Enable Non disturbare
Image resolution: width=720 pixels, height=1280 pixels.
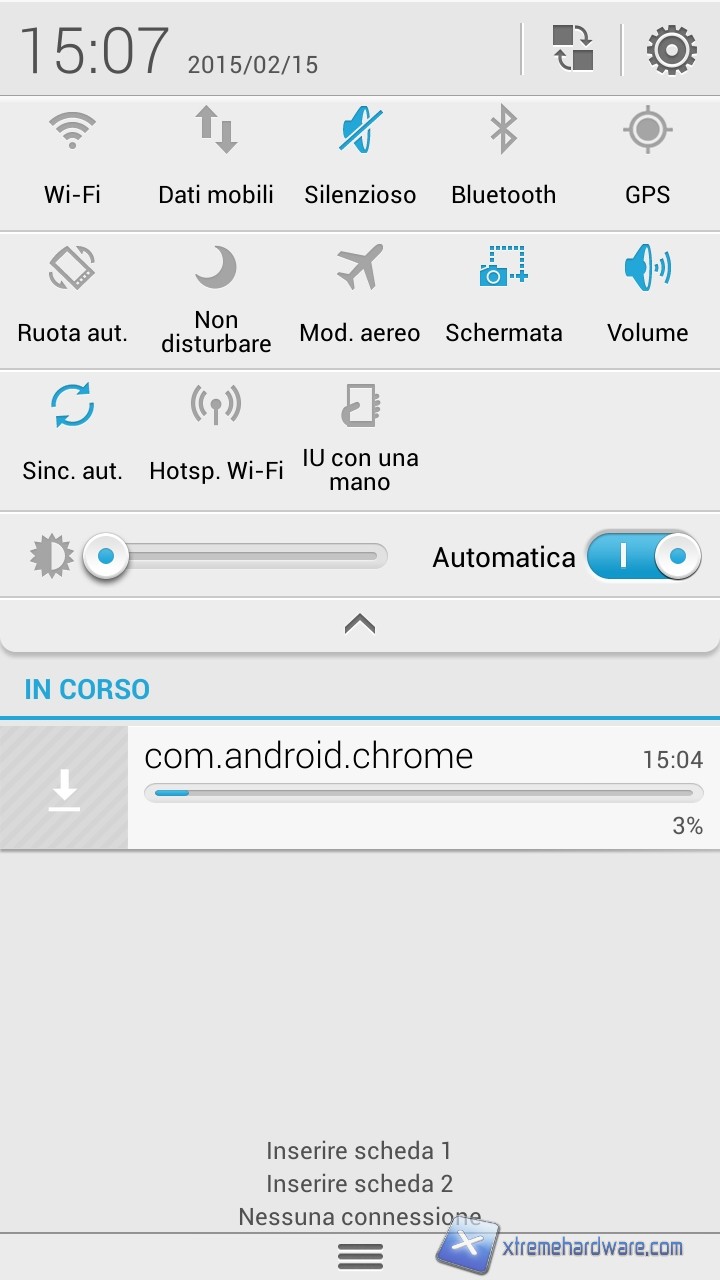pos(216,297)
